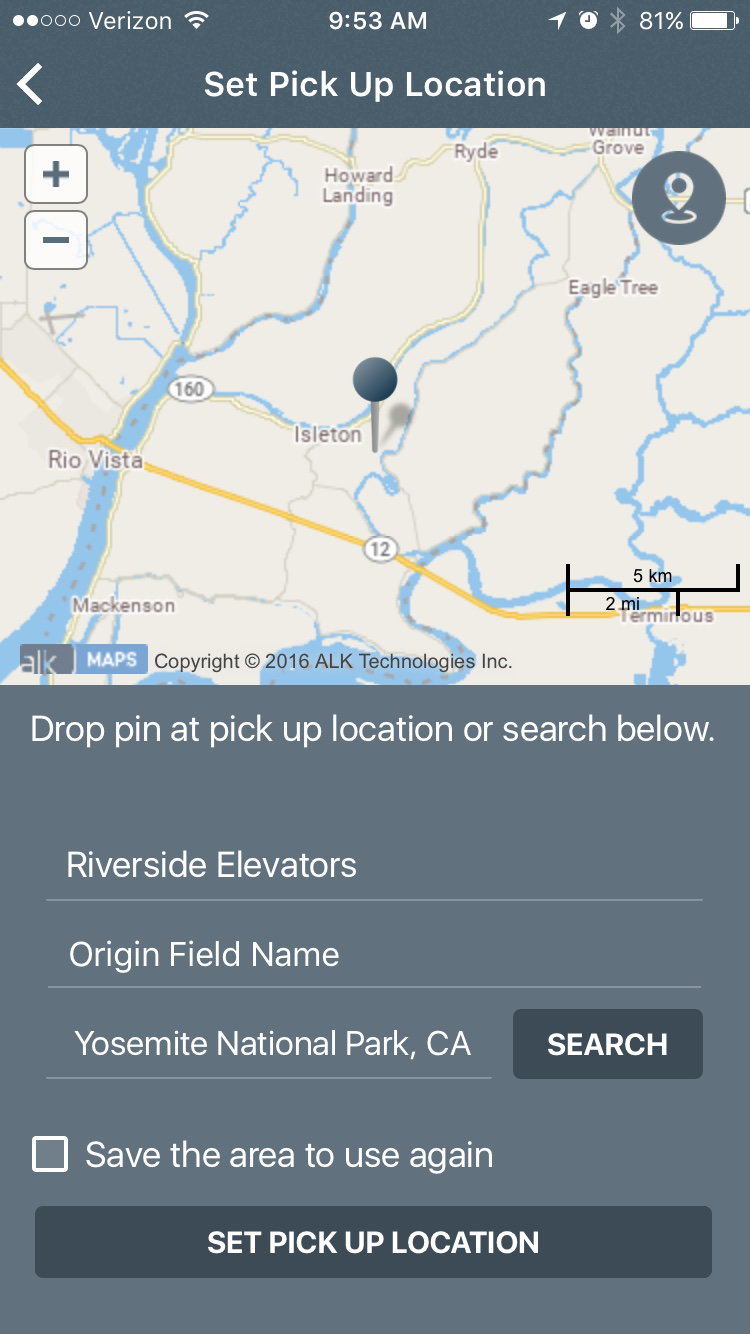Zoom out of the map
This screenshot has height=1334, width=750.
pos(56,240)
